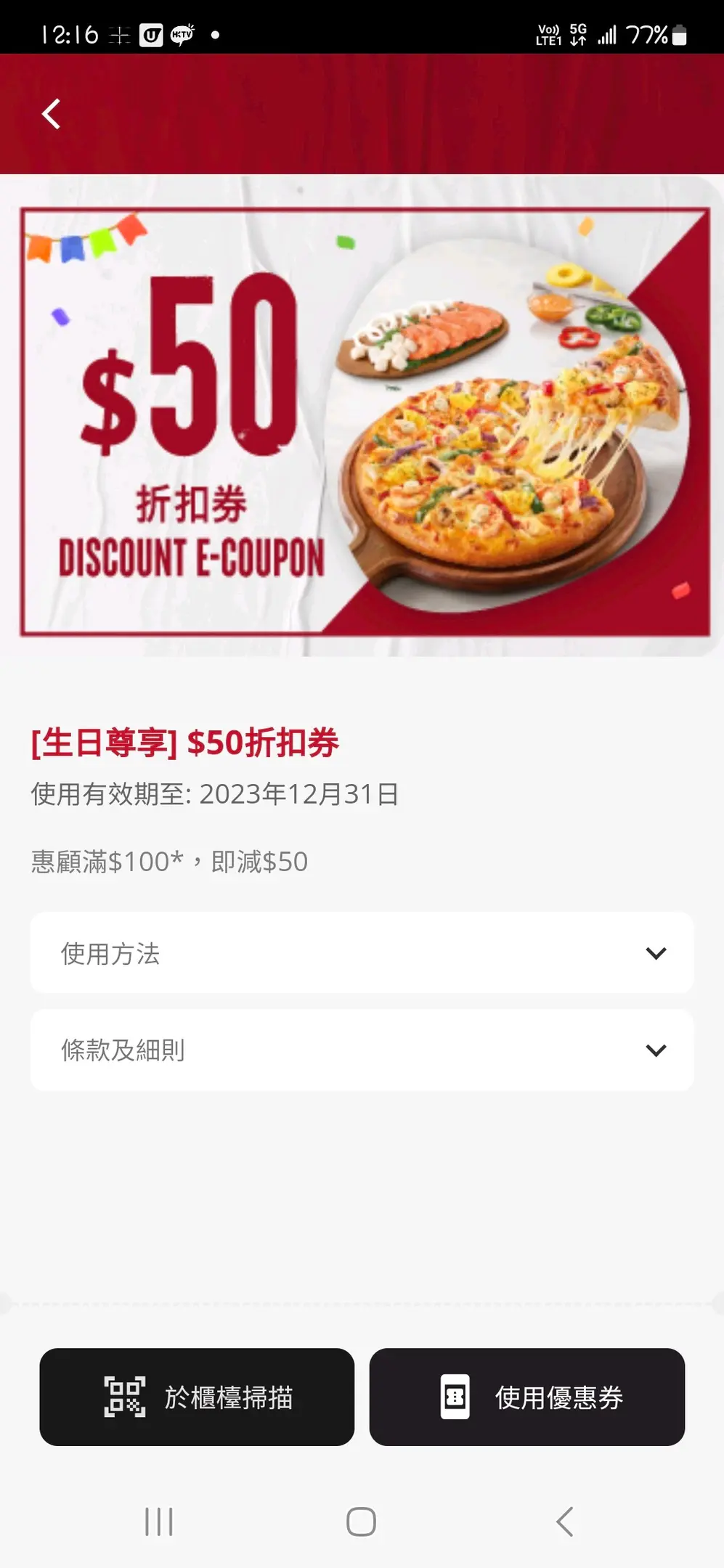Tap the 使用優惠券 button
Viewport: 724px width, 1568px height.
(527, 1397)
